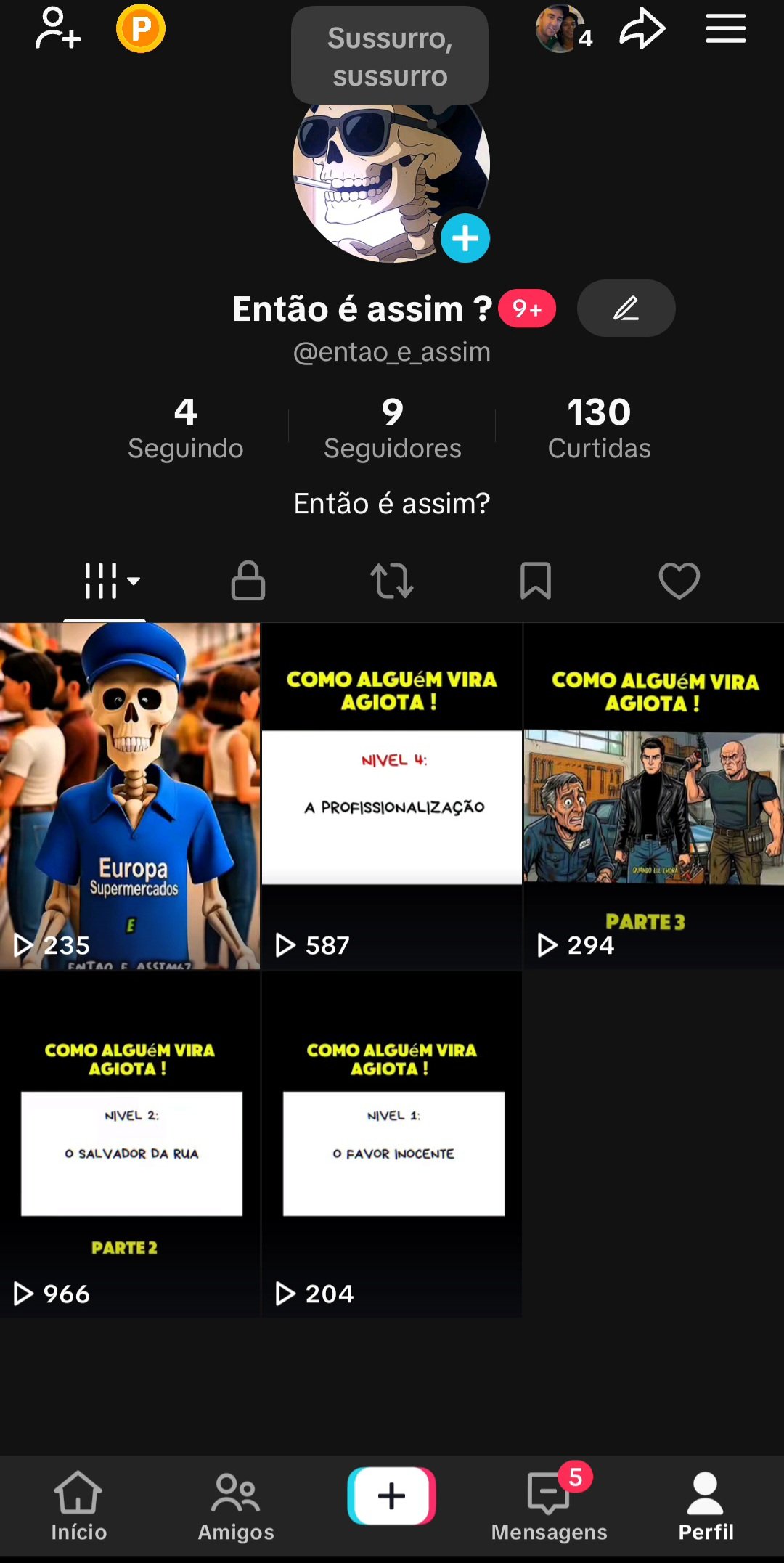Open the Europa Supermercados video with 235 views
Image resolution: width=784 pixels, height=1563 pixels.
[x=130, y=795]
